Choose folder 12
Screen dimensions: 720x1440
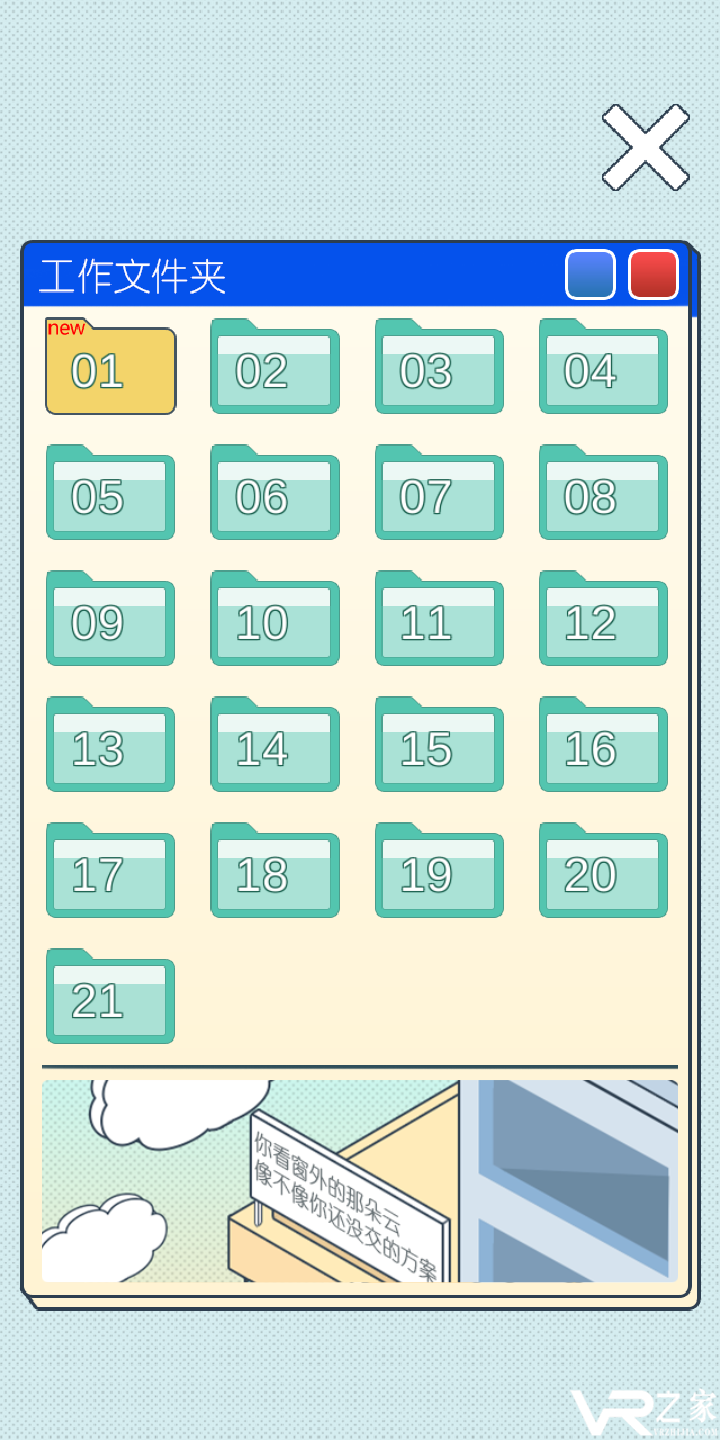coord(603,620)
